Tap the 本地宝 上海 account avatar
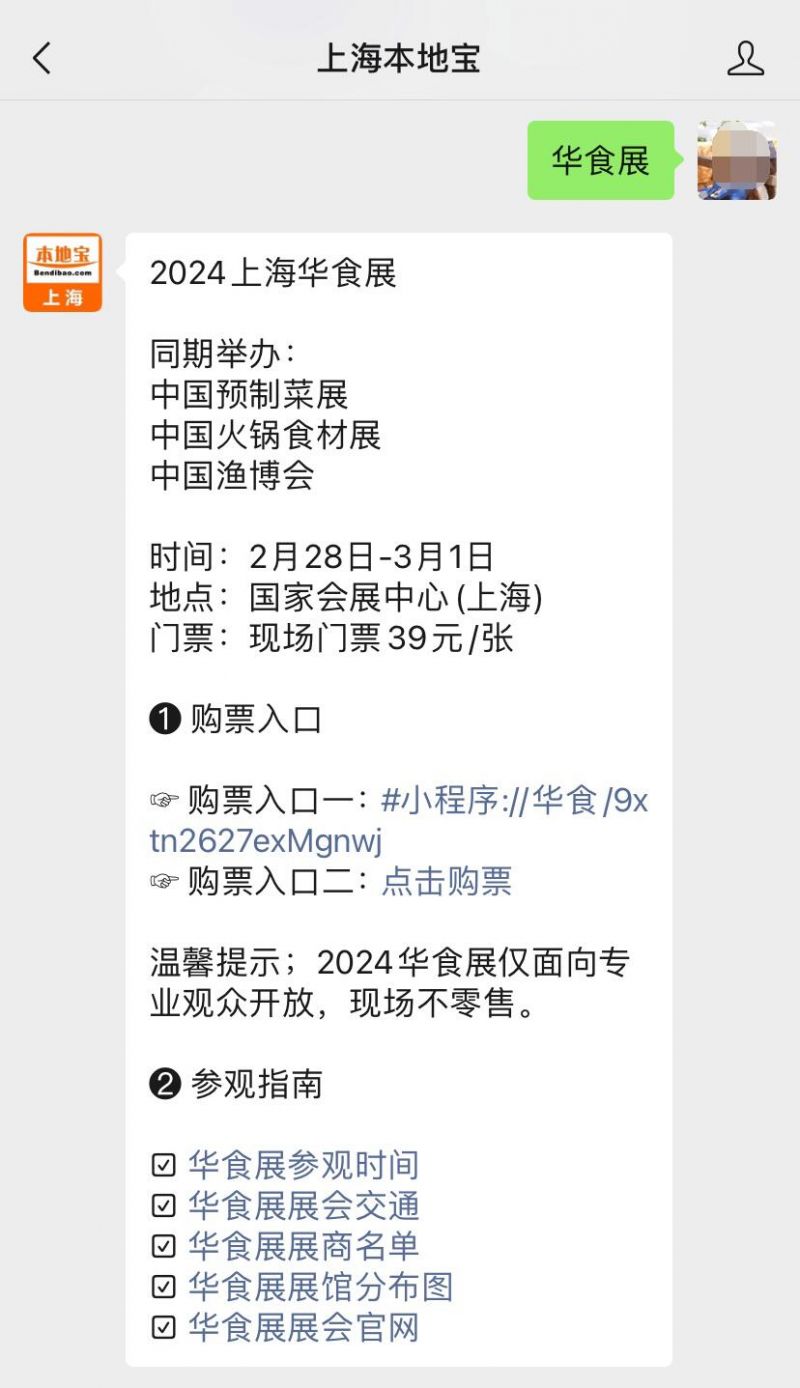 coord(63,273)
